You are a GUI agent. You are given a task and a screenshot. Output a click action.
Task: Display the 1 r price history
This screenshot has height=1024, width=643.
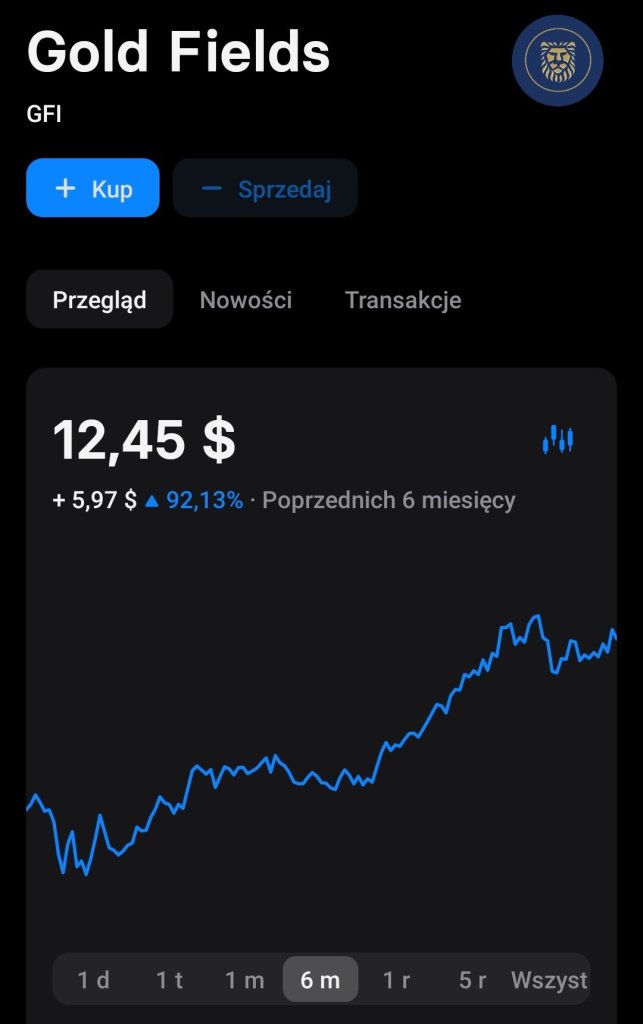(396, 980)
